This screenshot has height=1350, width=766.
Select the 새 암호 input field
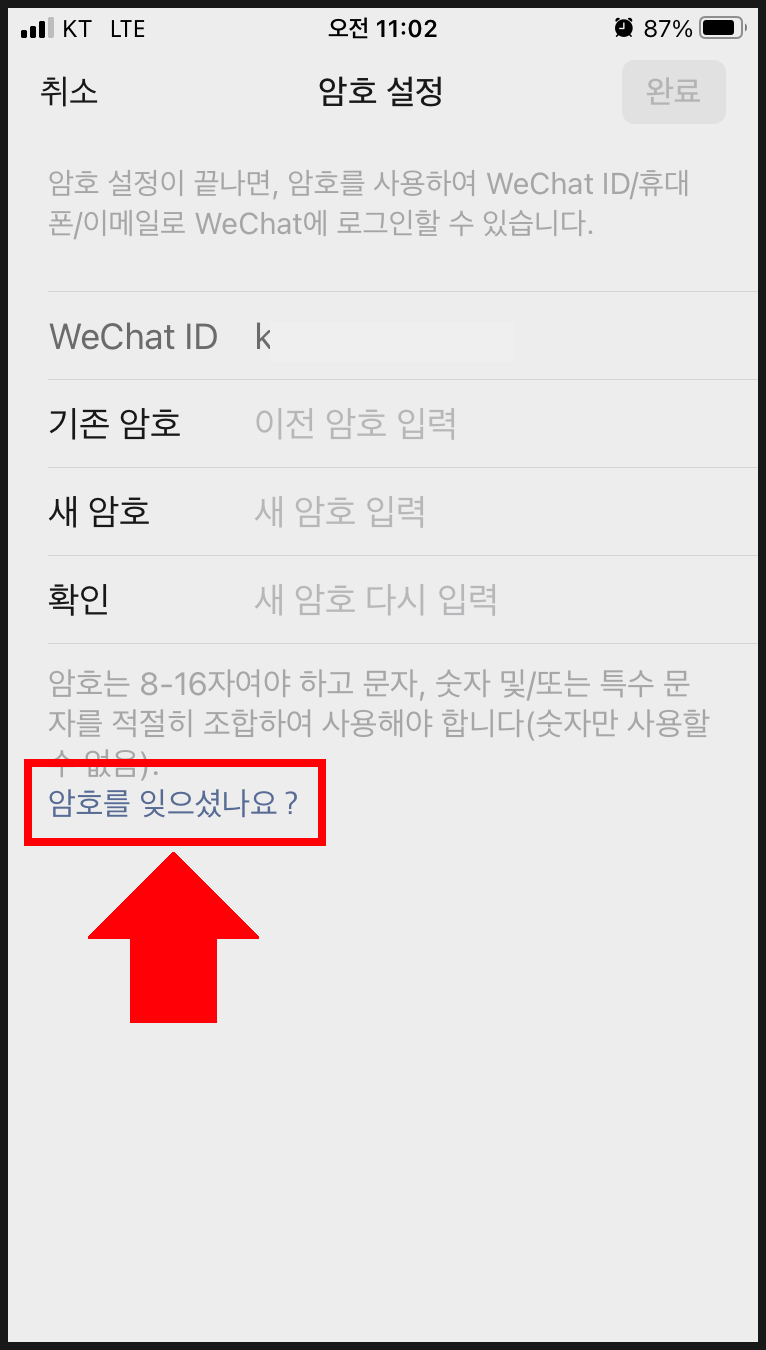[500, 512]
